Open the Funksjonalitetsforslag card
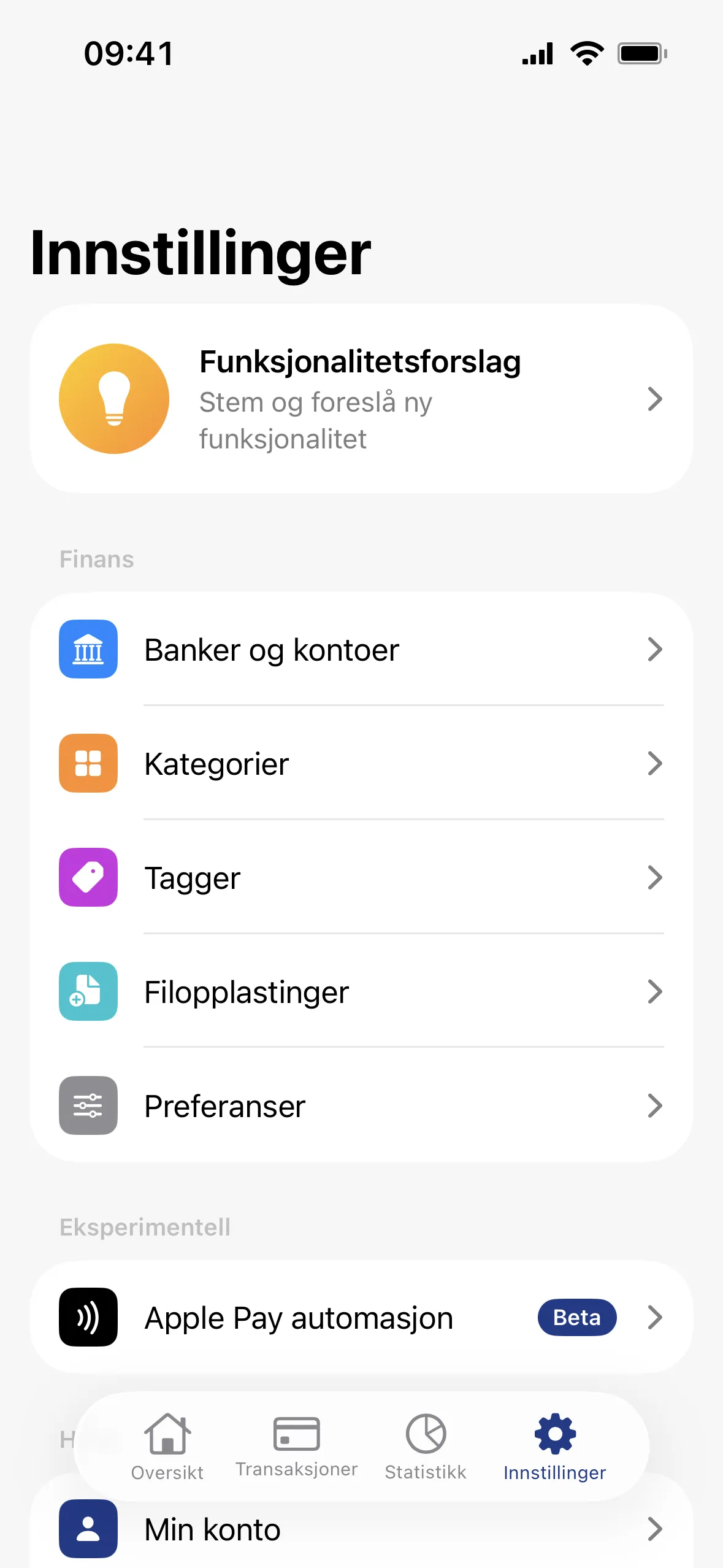 (x=362, y=399)
